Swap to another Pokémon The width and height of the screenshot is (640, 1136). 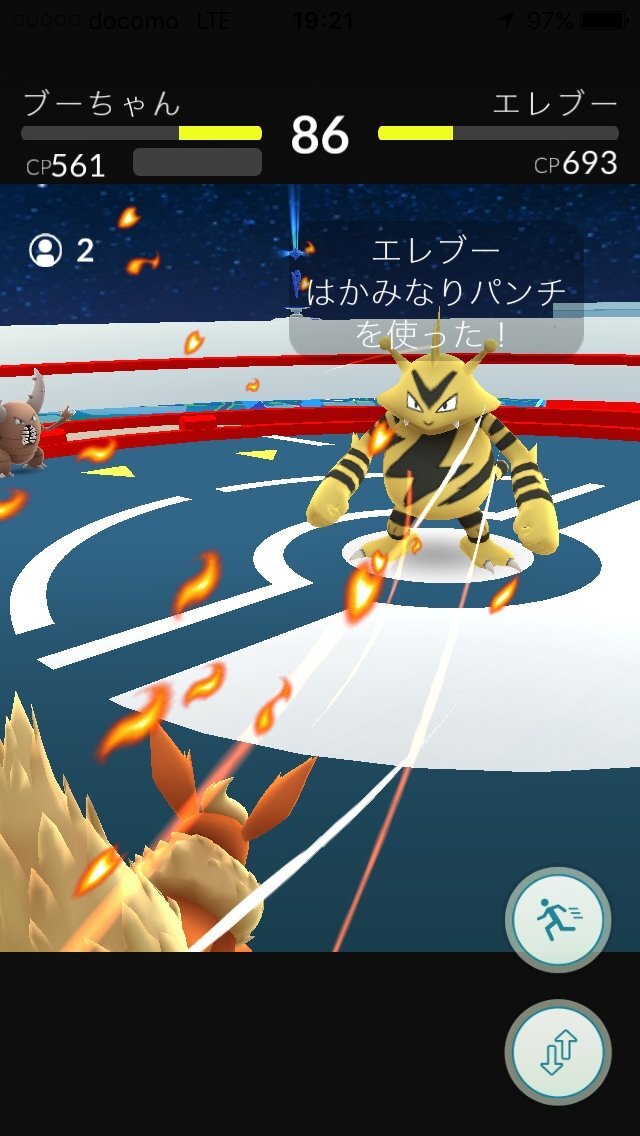[x=557, y=1052]
